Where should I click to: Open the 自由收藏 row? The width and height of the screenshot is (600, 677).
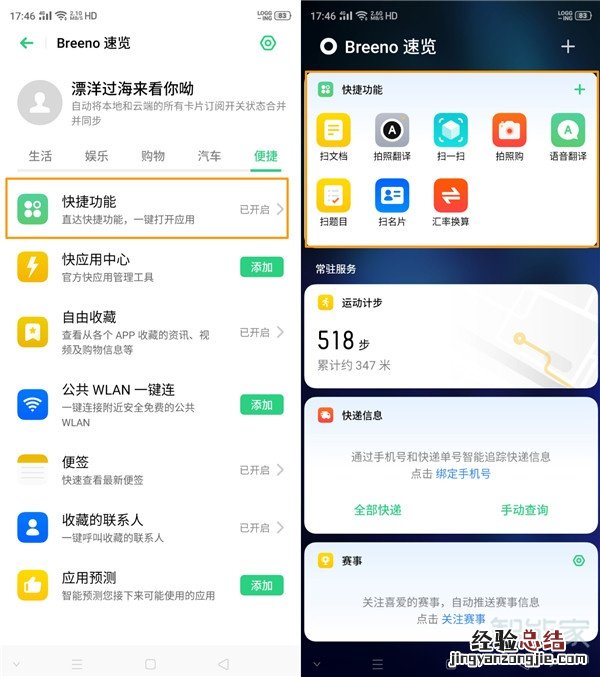point(148,332)
